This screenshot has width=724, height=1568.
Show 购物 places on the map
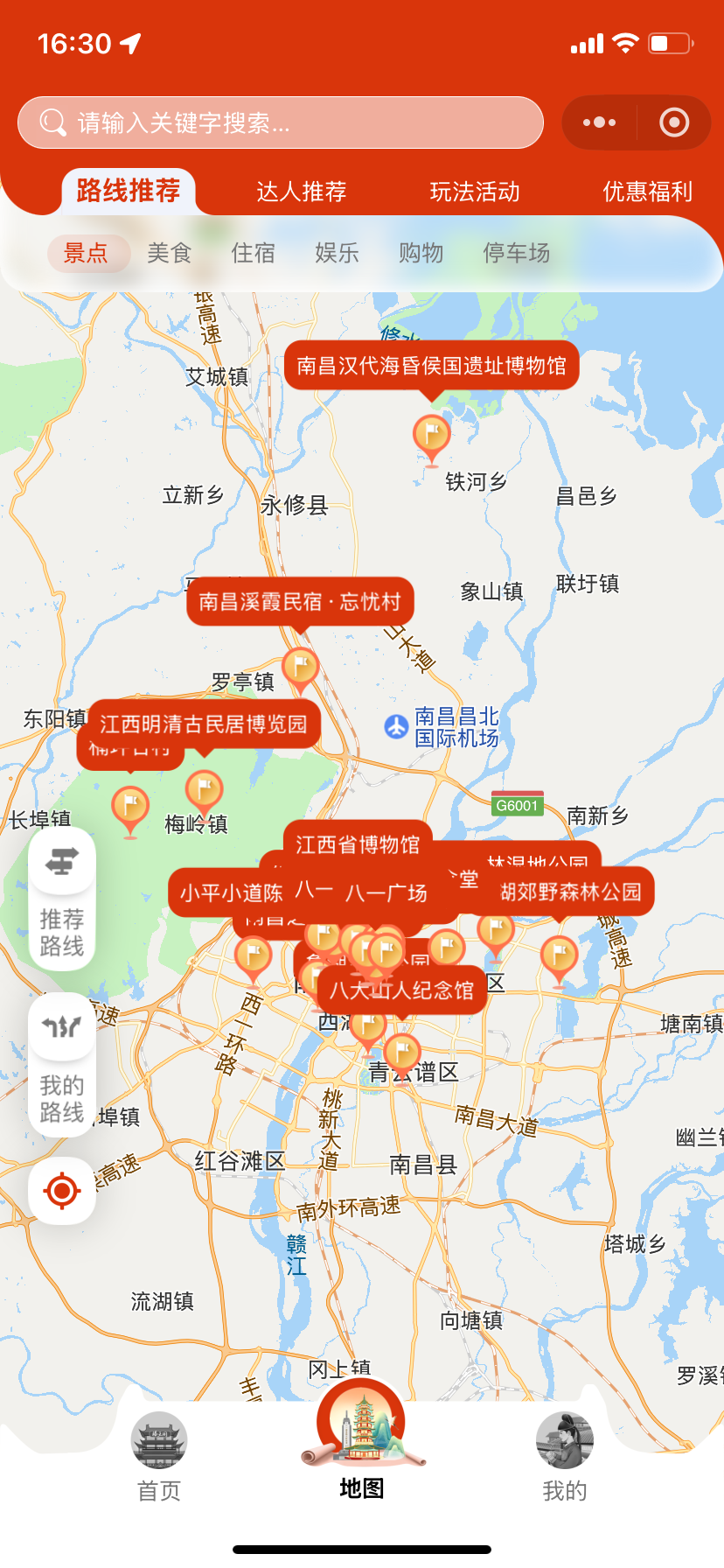click(421, 253)
